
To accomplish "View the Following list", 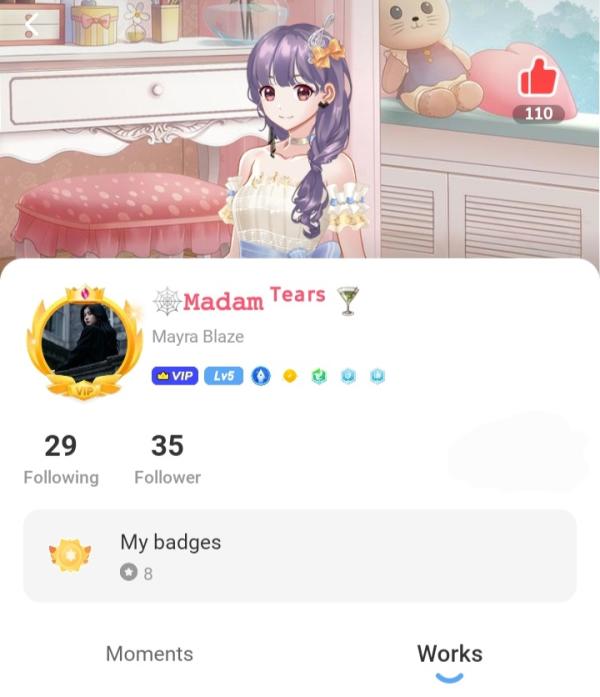I will point(61,459).
